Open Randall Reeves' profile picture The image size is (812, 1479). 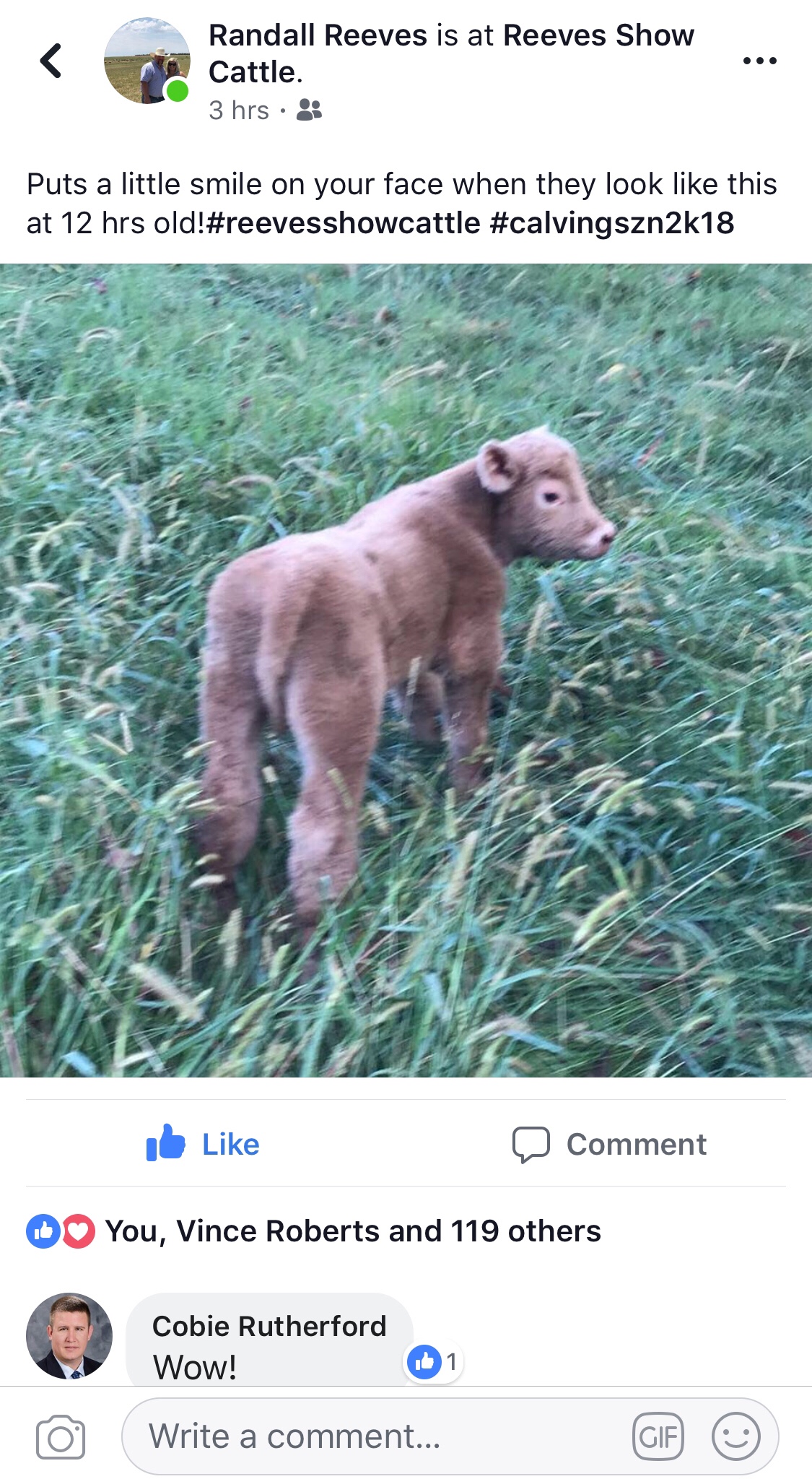(x=147, y=61)
